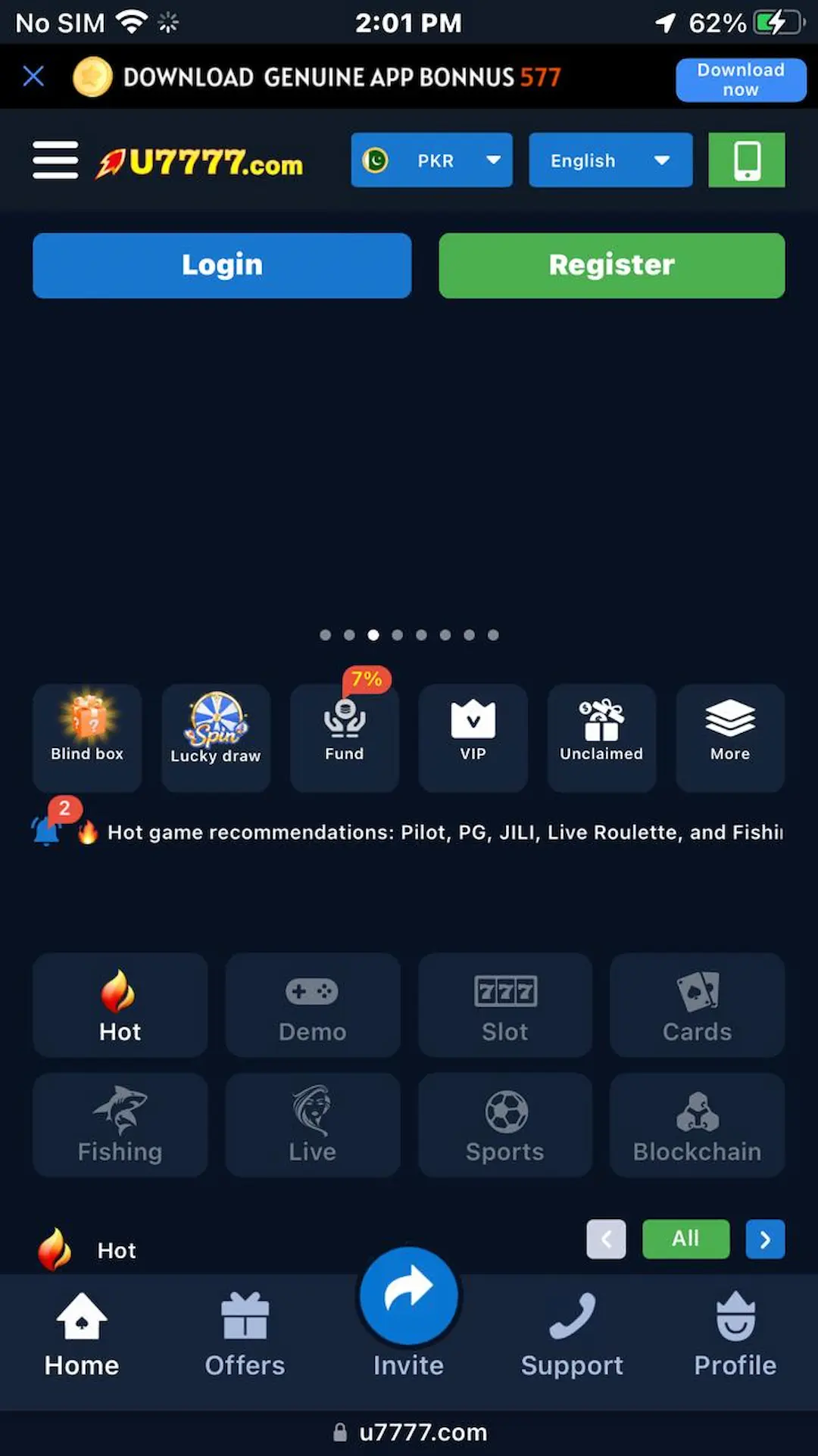Open the hamburger side menu

pos(55,160)
